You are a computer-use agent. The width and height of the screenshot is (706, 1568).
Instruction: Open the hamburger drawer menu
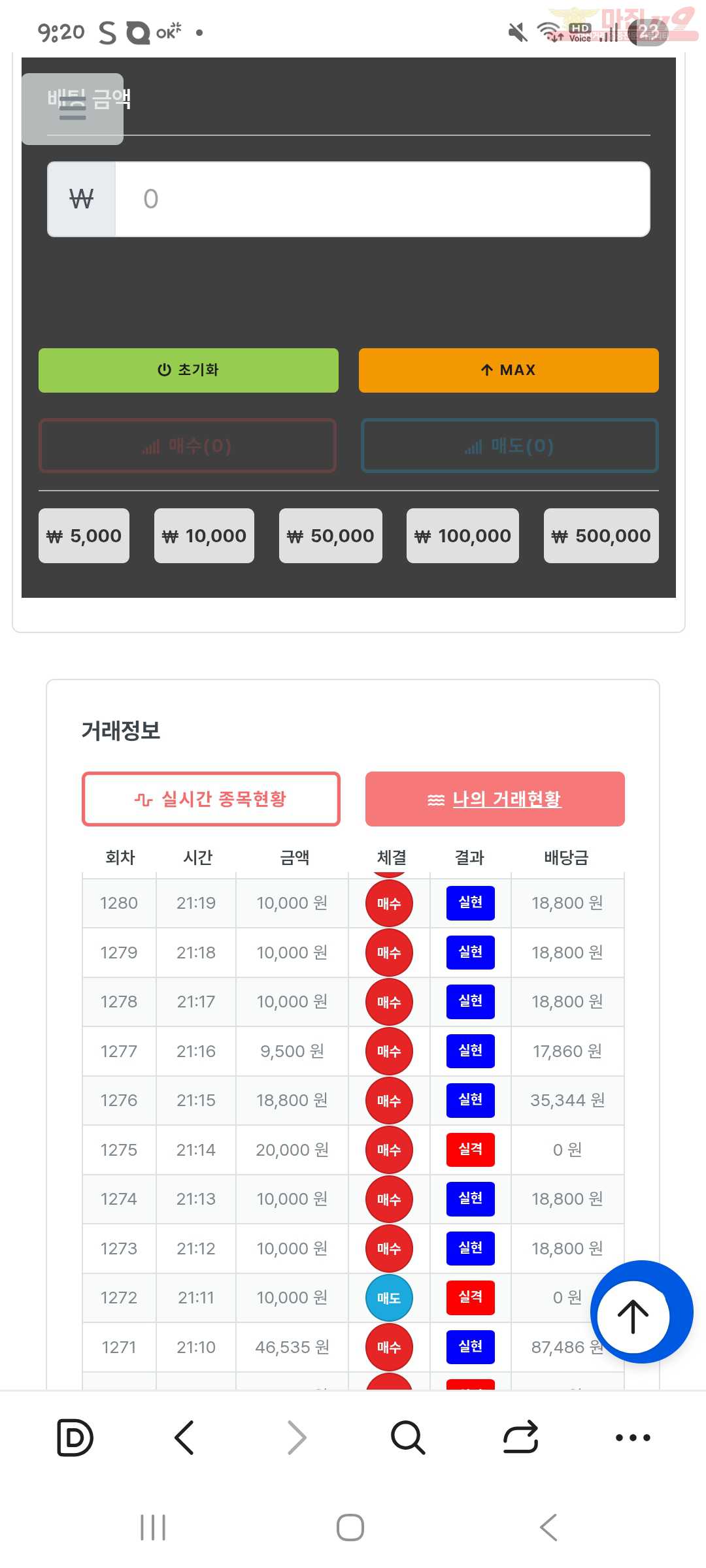click(x=73, y=109)
